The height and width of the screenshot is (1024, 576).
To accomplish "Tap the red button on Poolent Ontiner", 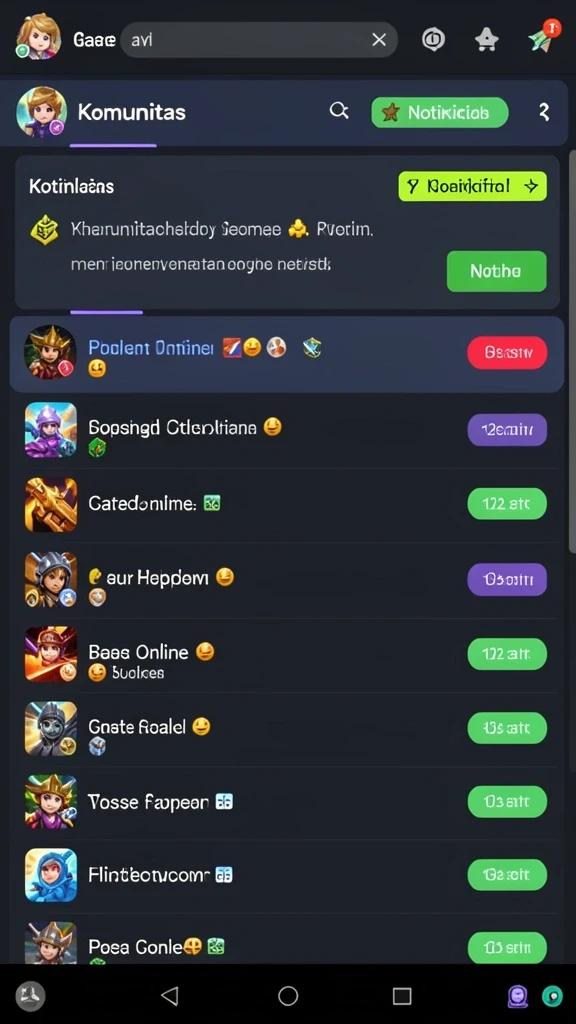I will click(x=507, y=353).
